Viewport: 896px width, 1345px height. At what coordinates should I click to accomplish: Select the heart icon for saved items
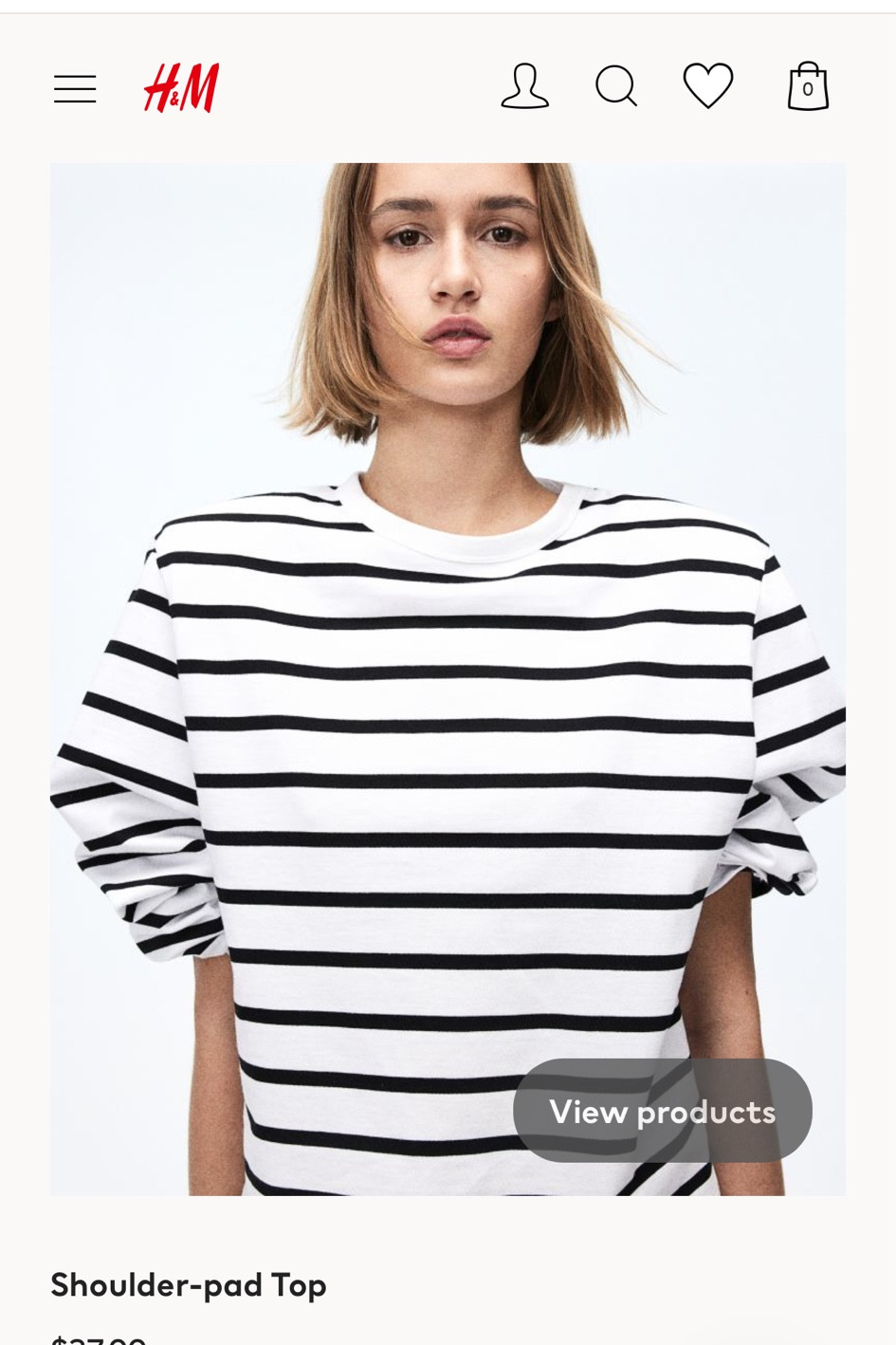click(707, 83)
